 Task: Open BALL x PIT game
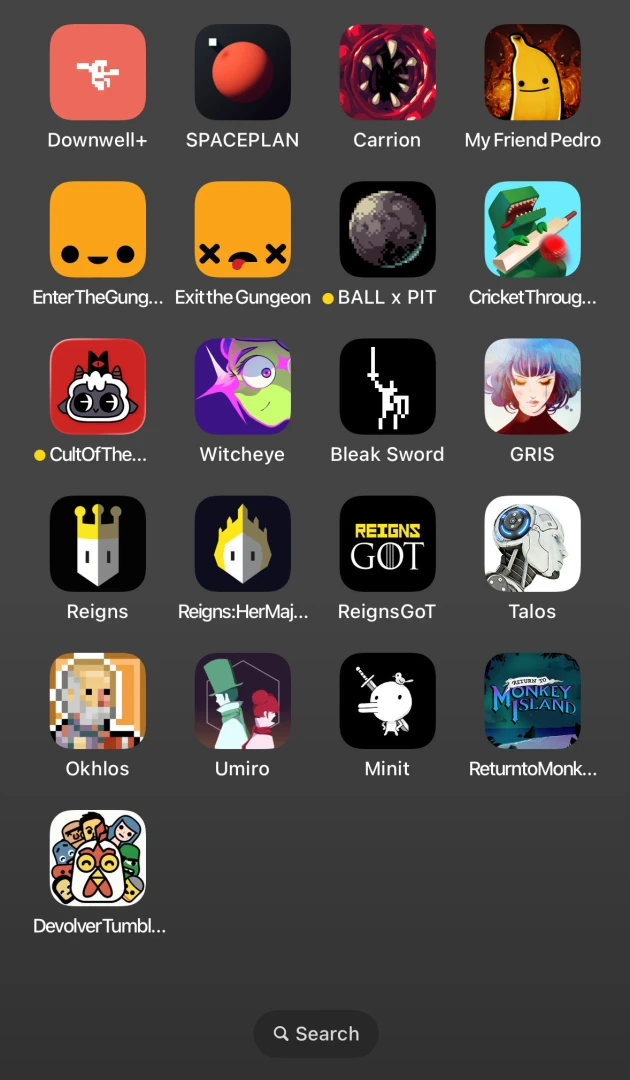pyautogui.click(x=387, y=229)
